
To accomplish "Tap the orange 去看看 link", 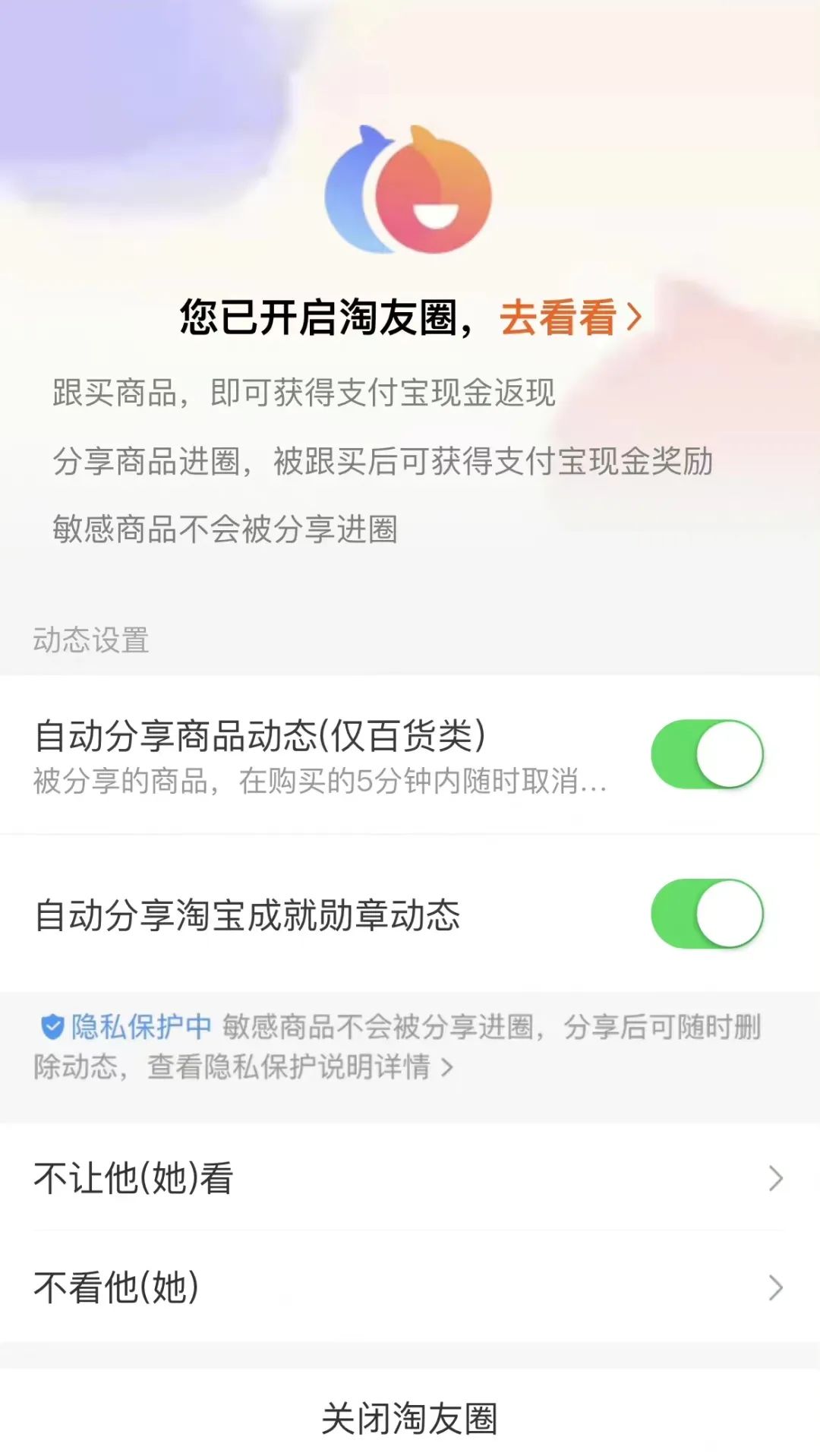I will (562, 319).
